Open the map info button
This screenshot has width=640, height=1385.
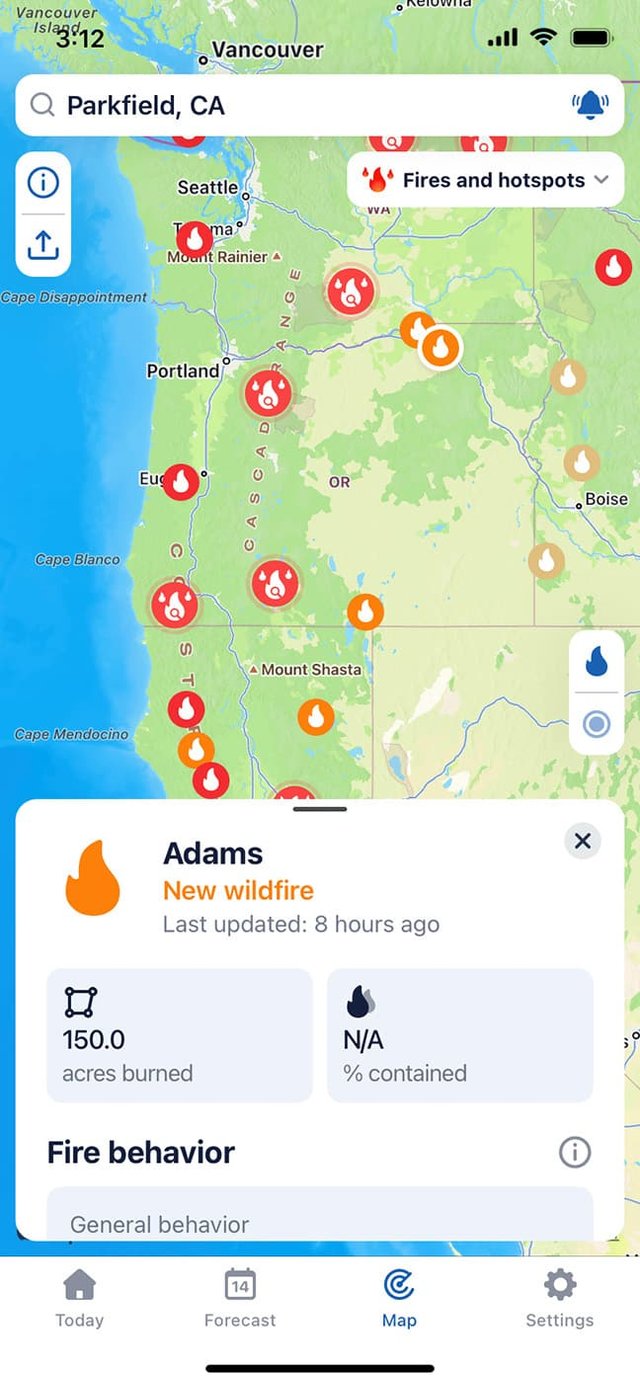(x=43, y=183)
